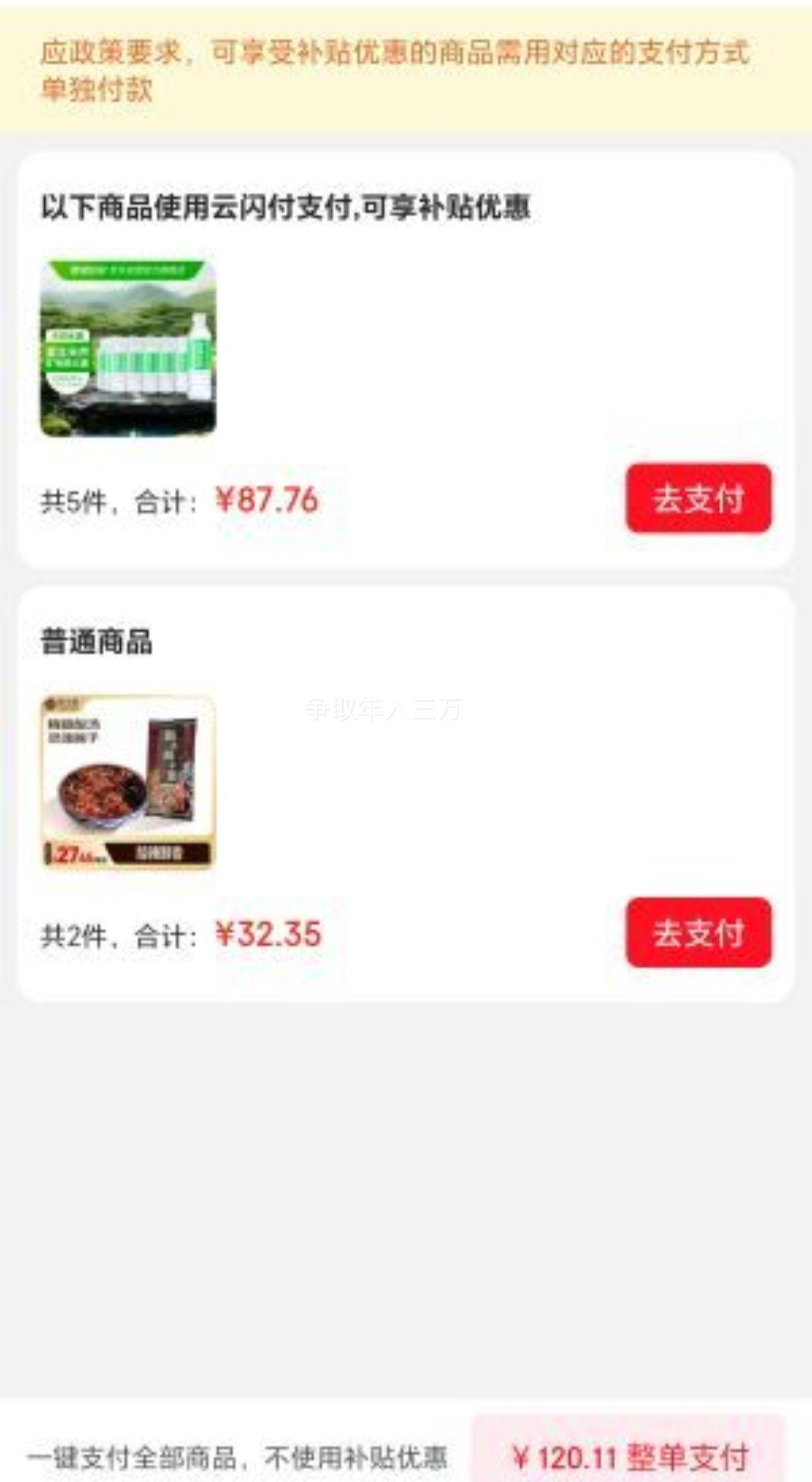The image size is (812, 1482).
Task: Open the 云闪付 subsidized items section header
Action: pos(289,206)
